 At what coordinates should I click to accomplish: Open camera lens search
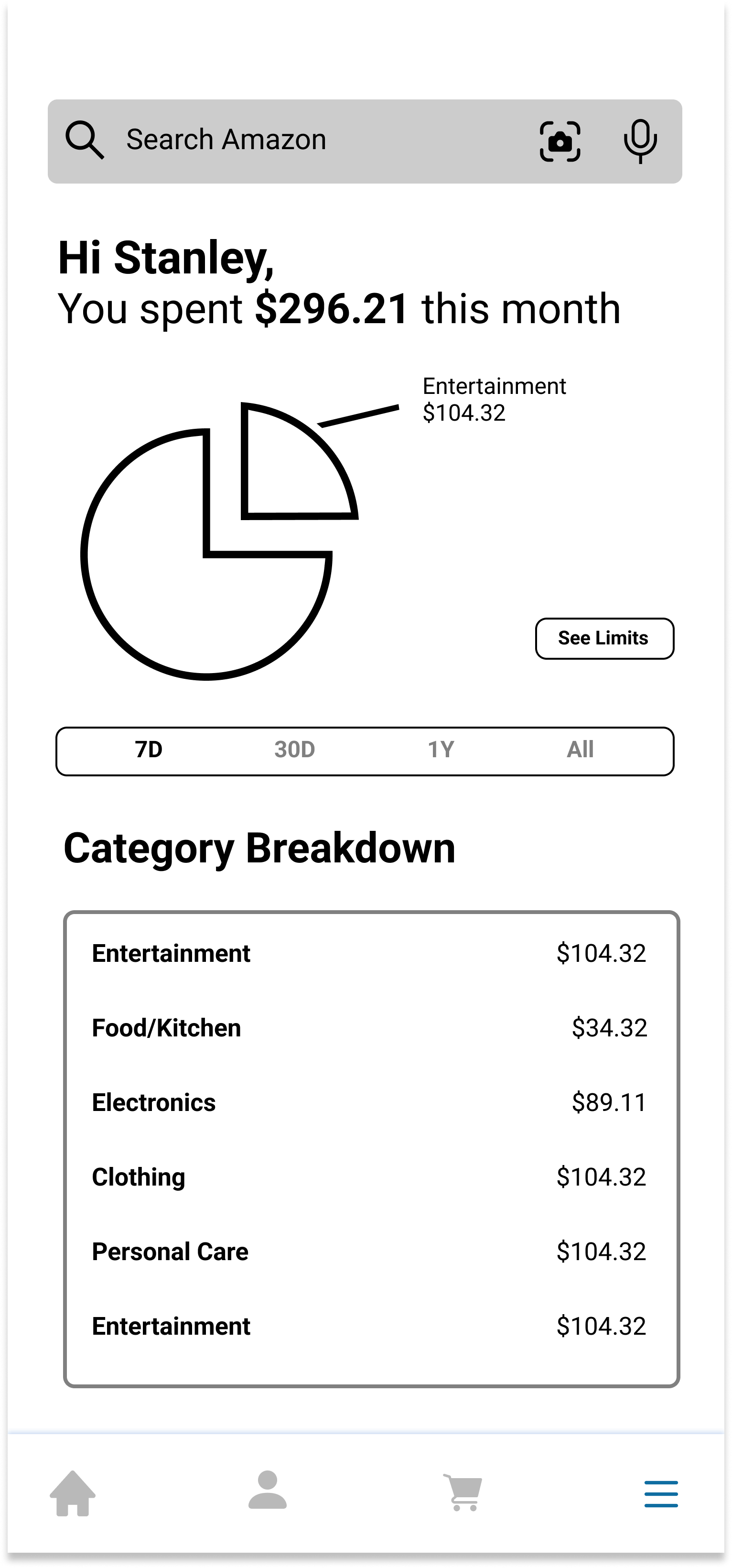560,141
